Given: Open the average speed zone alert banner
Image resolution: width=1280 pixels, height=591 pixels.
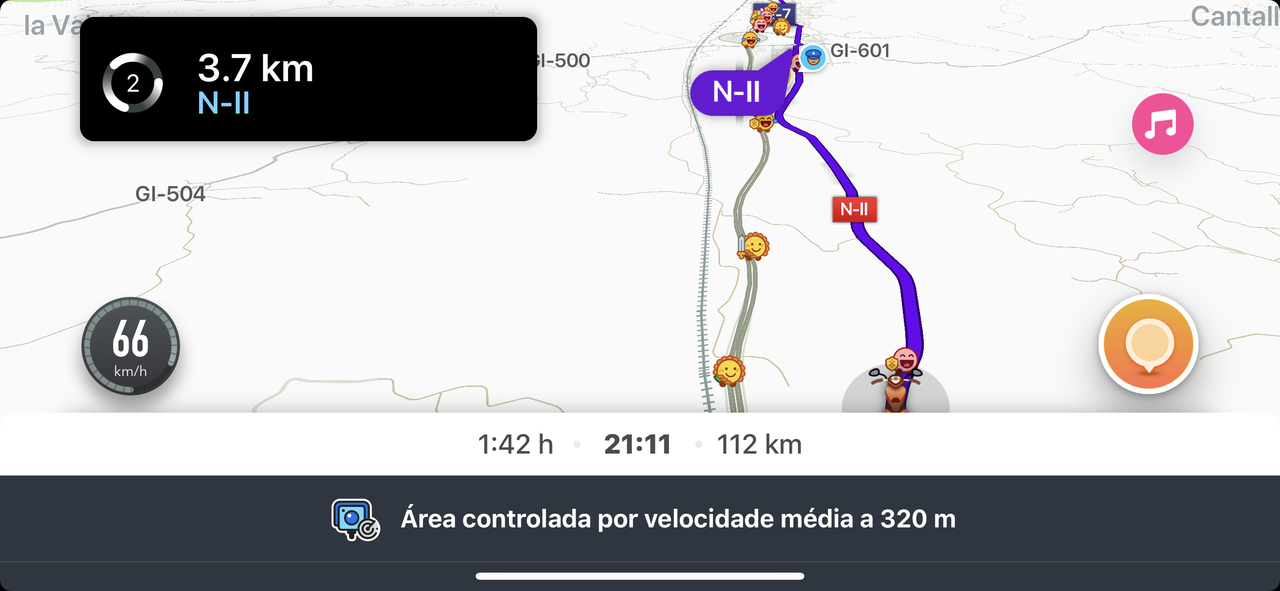Looking at the screenshot, I should tap(640, 519).
